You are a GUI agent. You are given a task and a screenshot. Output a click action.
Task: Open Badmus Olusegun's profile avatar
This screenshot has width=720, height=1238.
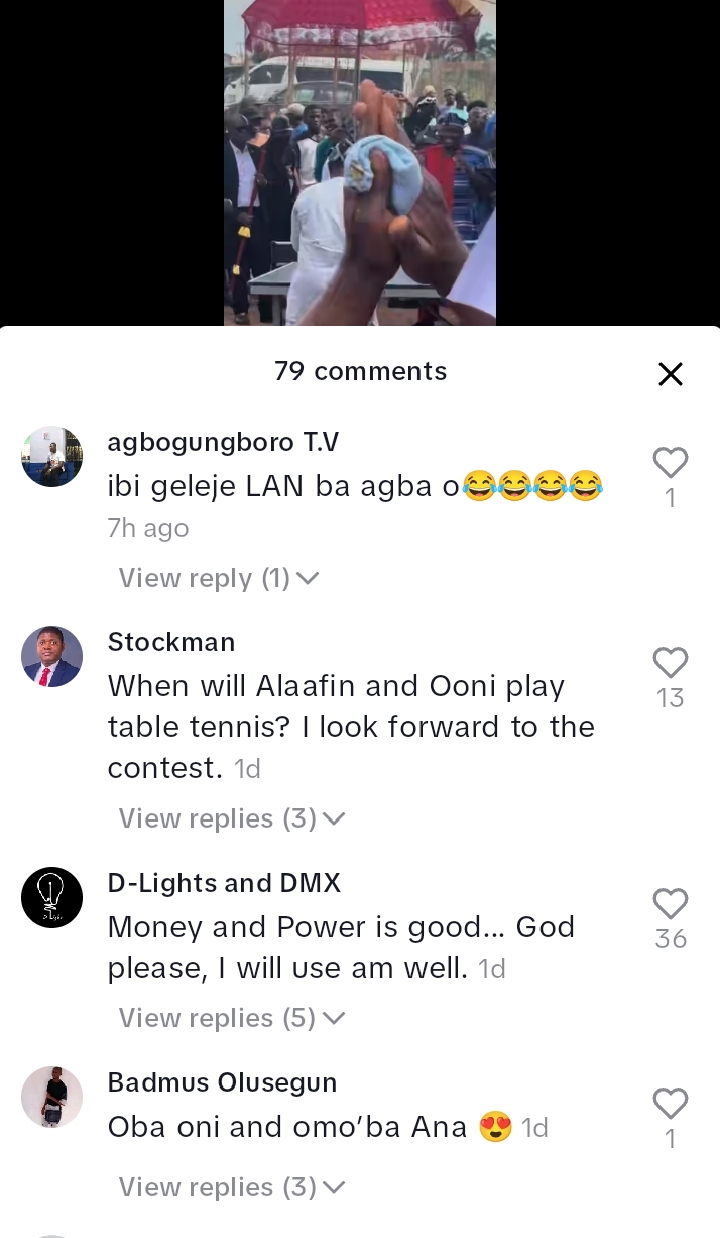(52, 1097)
